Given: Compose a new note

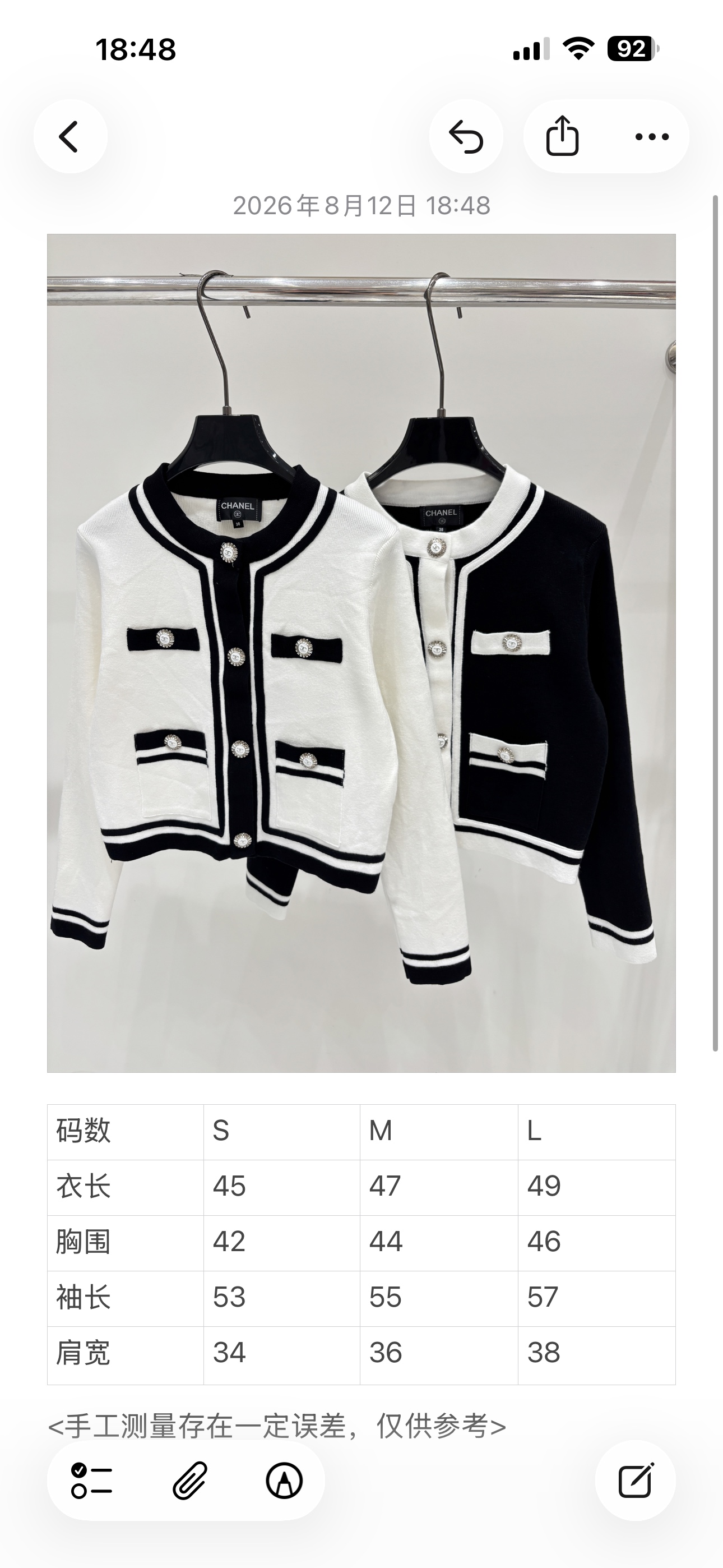Looking at the screenshot, I should pos(636,1481).
